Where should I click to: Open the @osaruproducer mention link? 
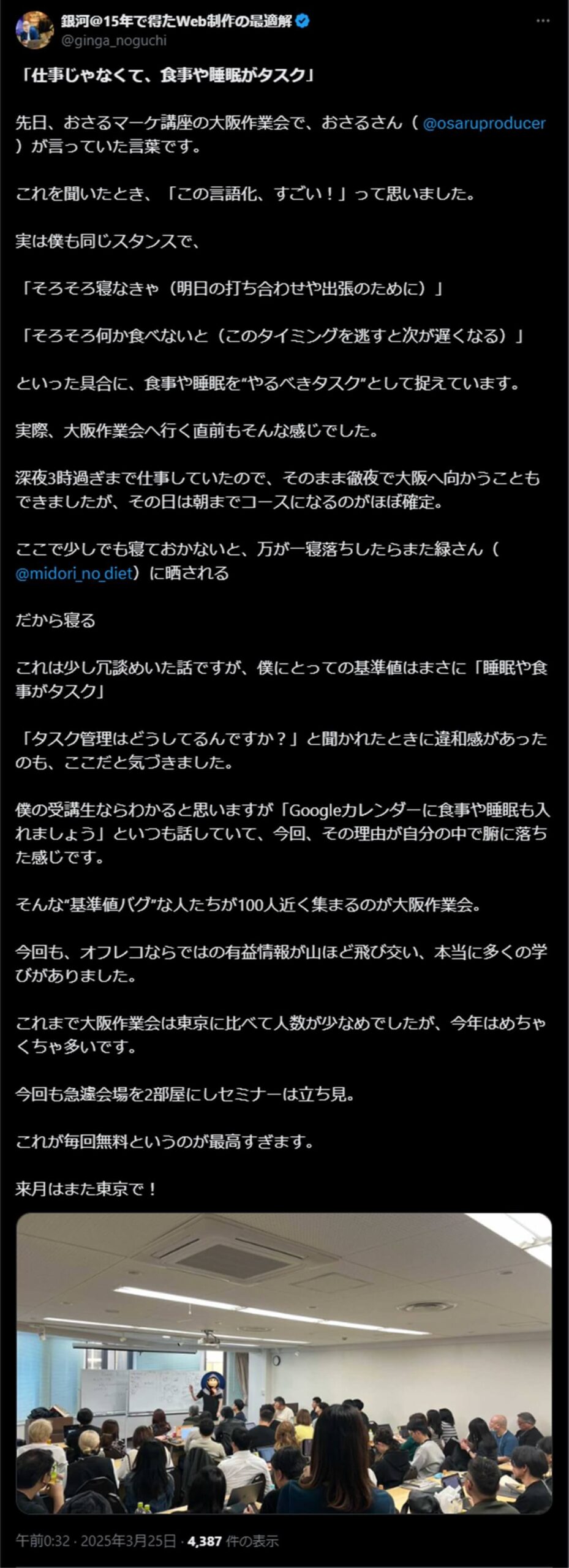pyautogui.click(x=483, y=123)
